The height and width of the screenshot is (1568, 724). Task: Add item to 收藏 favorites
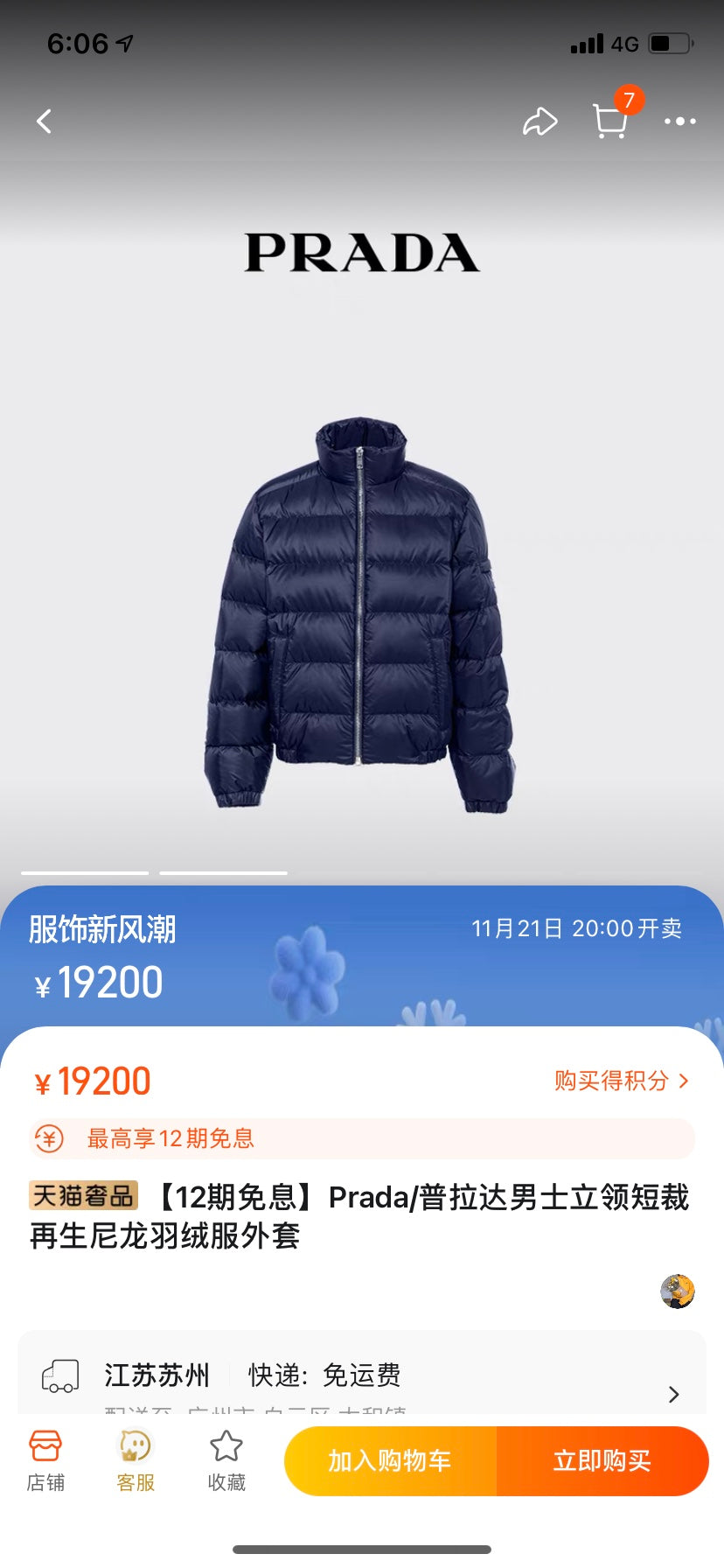pyautogui.click(x=226, y=1460)
